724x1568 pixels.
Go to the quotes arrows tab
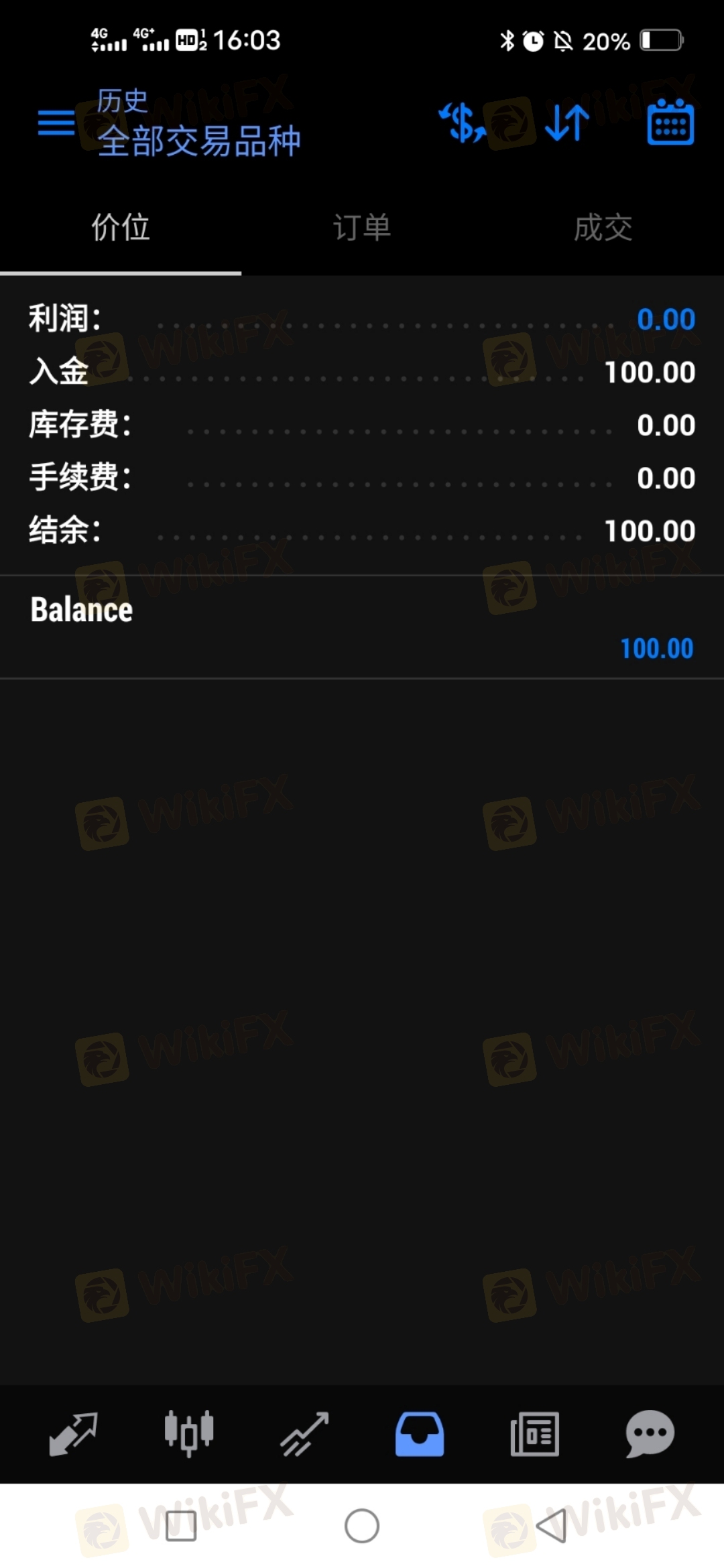click(74, 1434)
